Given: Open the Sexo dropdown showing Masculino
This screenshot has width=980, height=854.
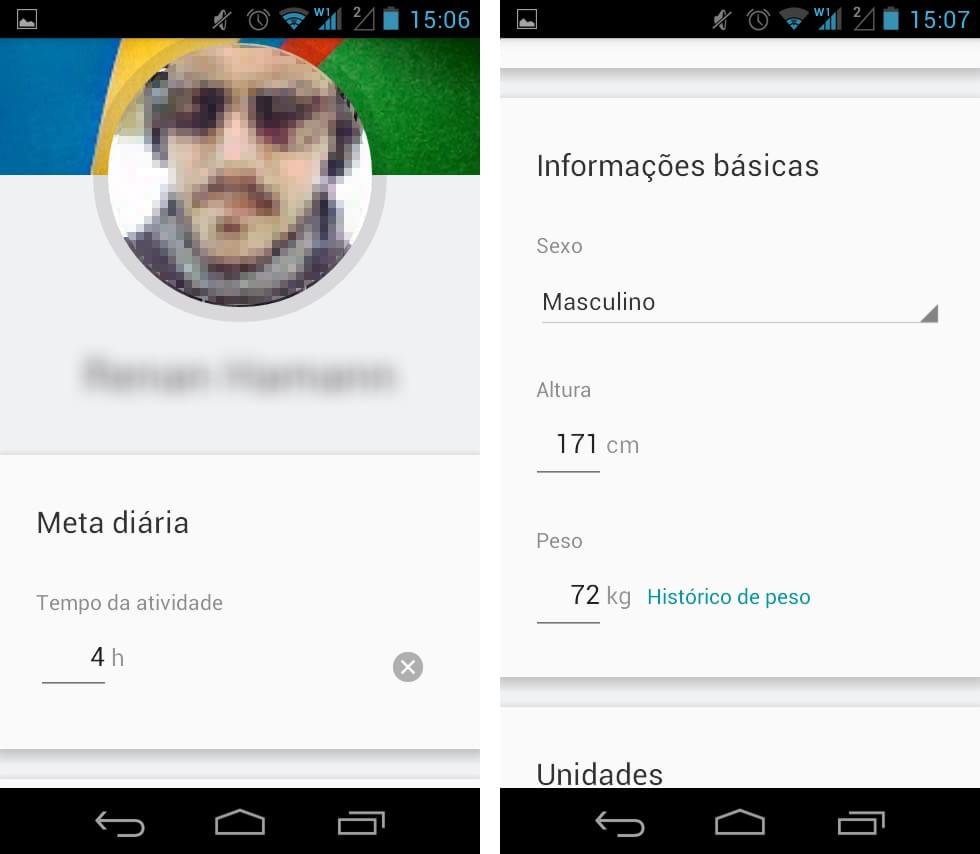Looking at the screenshot, I should [x=738, y=302].
